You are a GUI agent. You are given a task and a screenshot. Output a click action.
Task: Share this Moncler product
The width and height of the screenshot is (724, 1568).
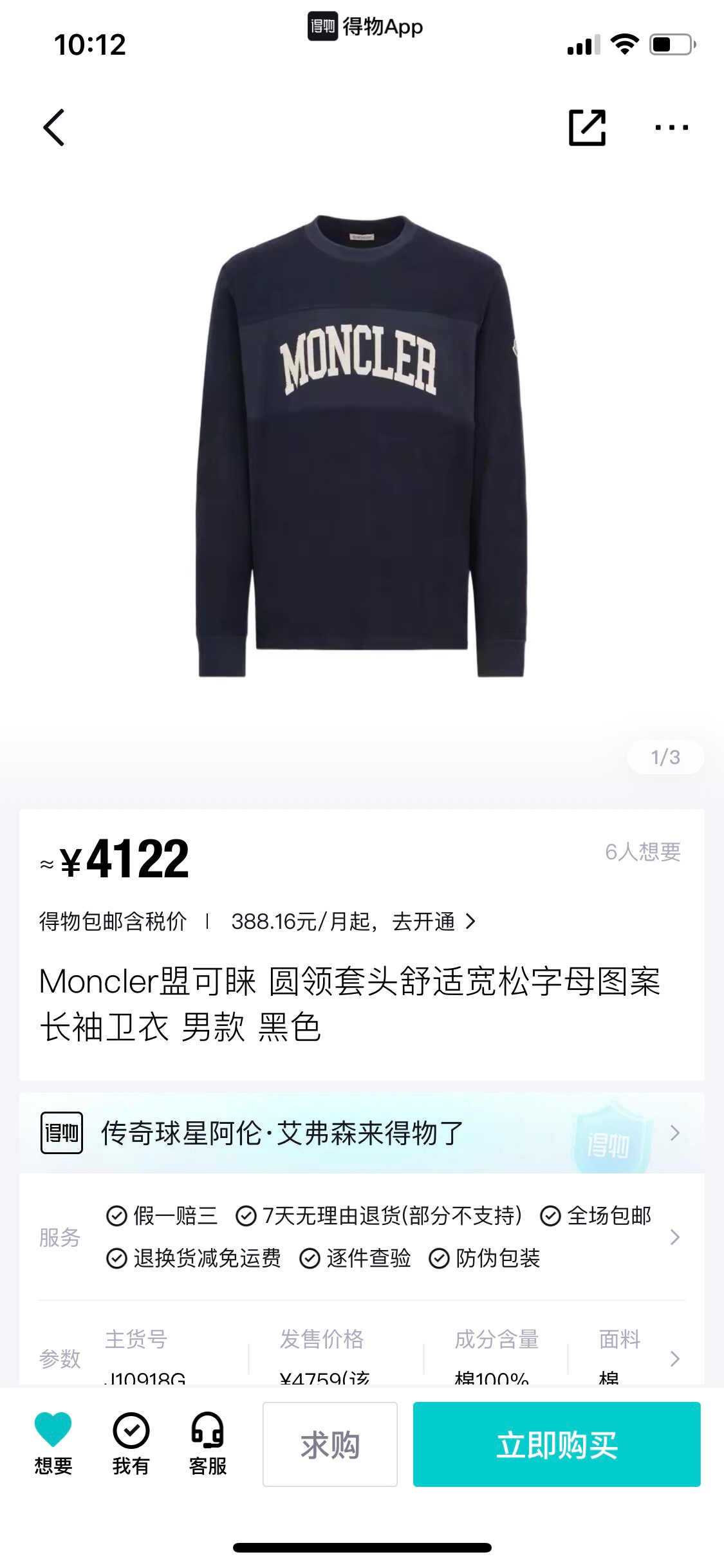[x=587, y=127]
